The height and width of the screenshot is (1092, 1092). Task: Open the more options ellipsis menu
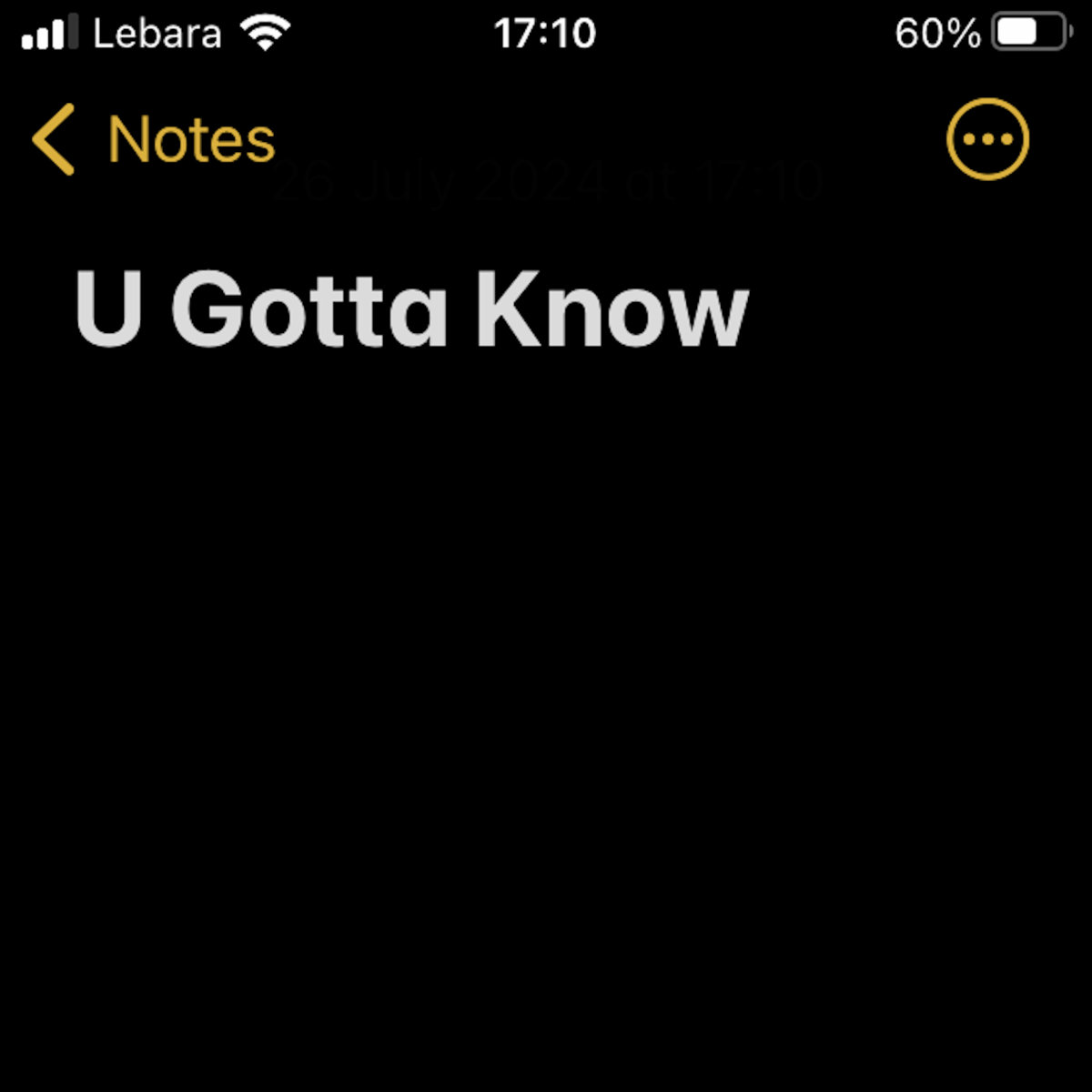pos(987,139)
